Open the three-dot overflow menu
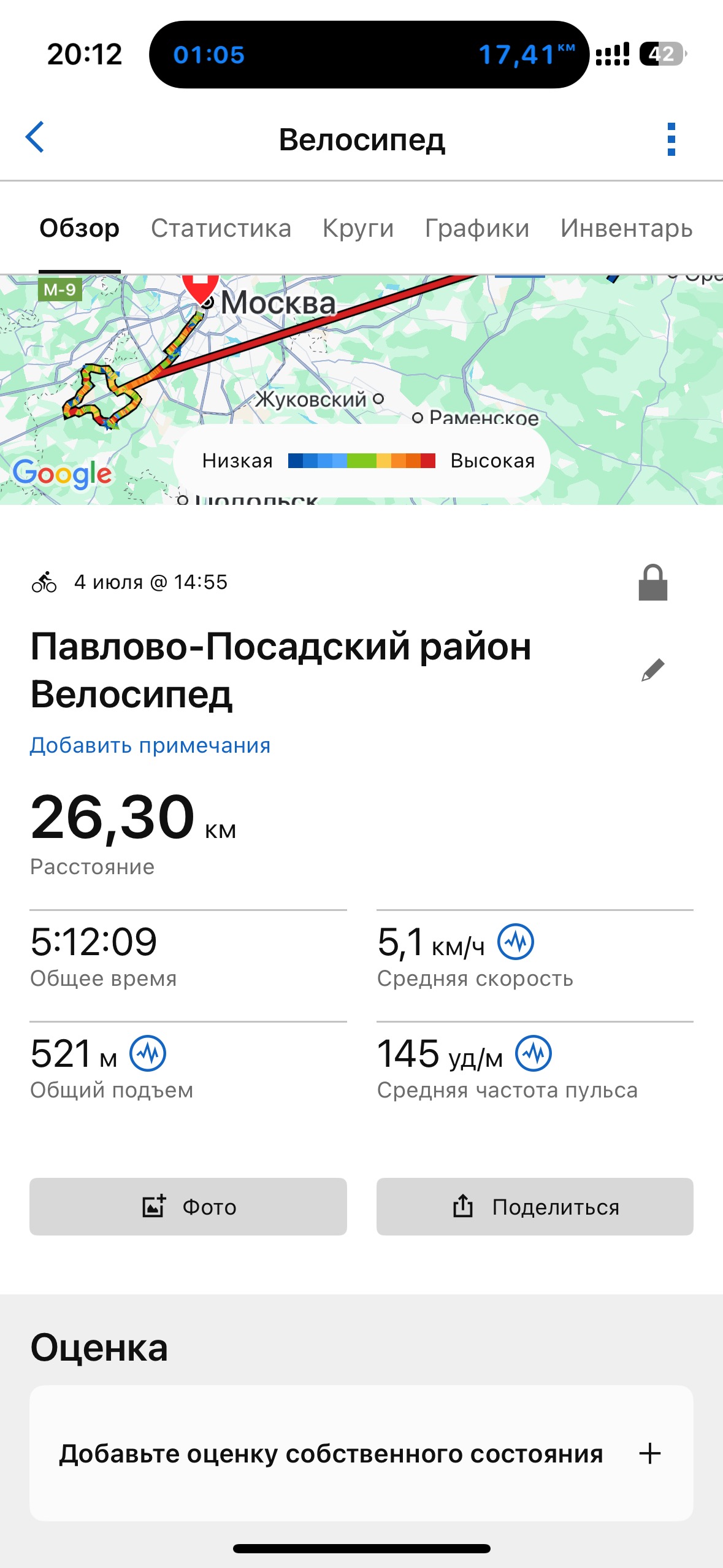Viewport: 723px width, 1568px height. click(x=671, y=139)
